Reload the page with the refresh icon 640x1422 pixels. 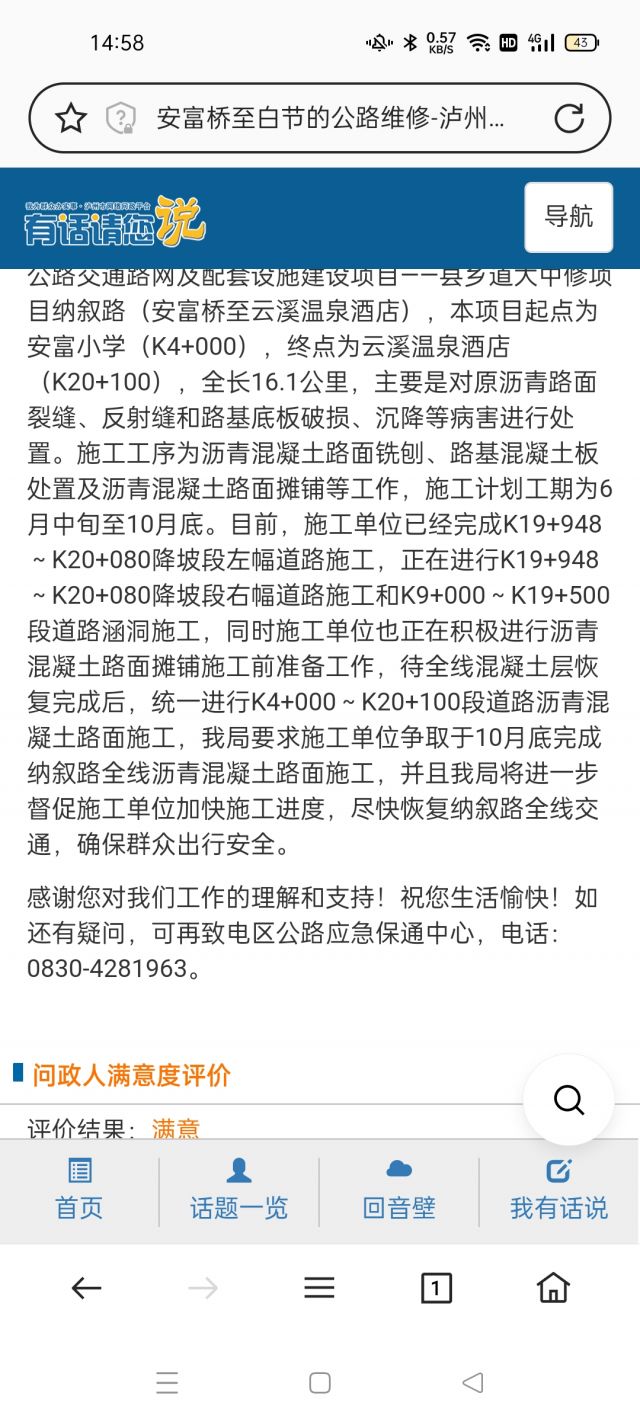569,118
